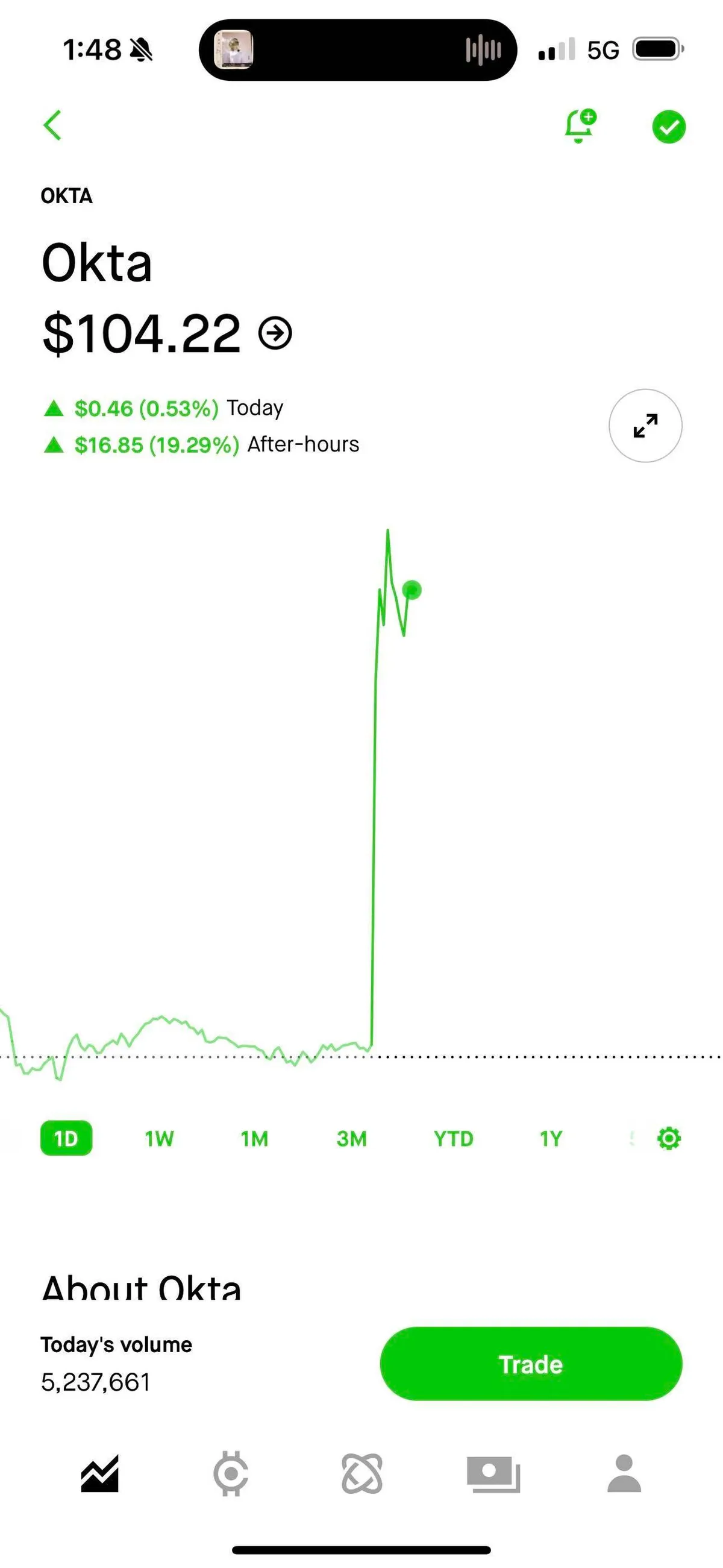Open the orbit-shaped tab in bottom bar
Viewport: 723px width, 1568px height.
[x=362, y=1475]
